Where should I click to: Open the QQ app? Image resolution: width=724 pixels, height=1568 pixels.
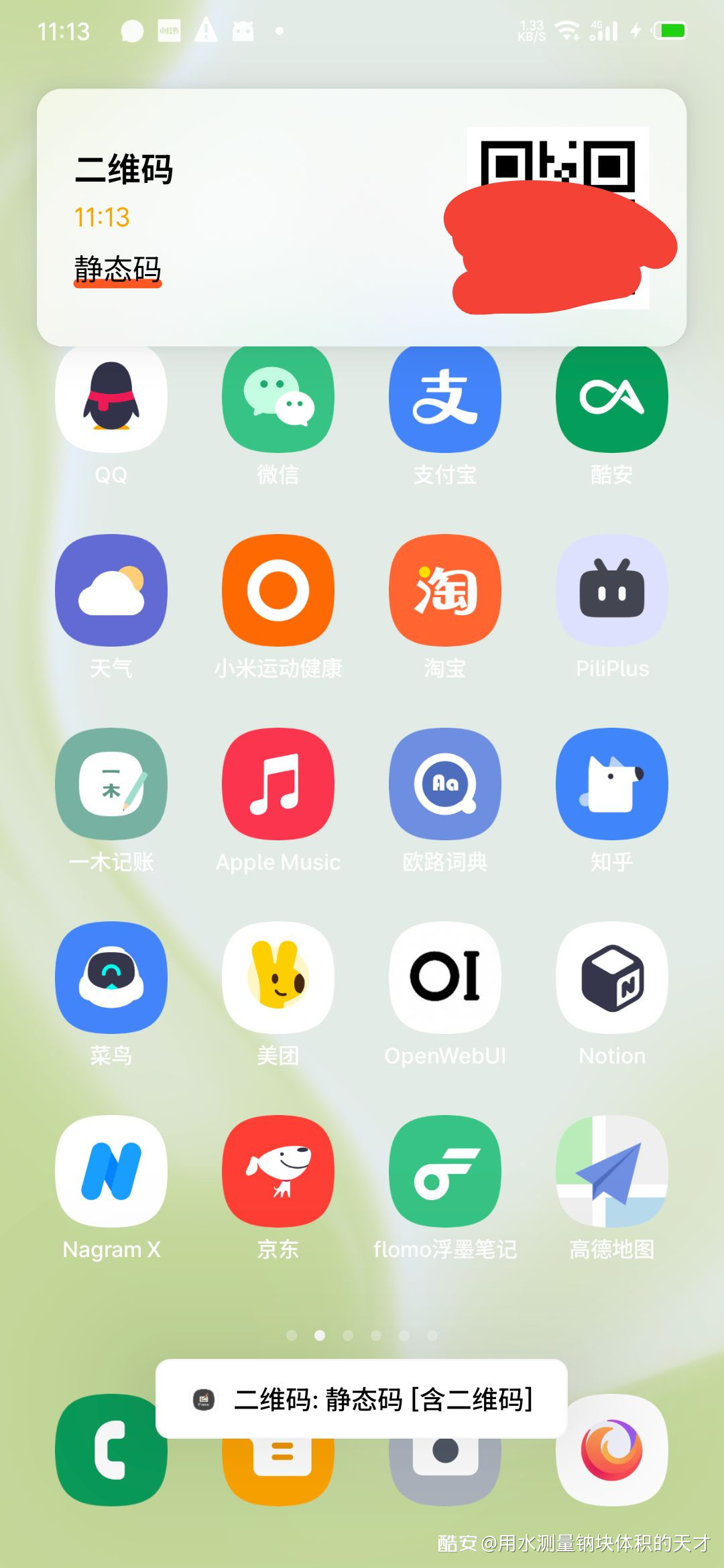pos(111,402)
